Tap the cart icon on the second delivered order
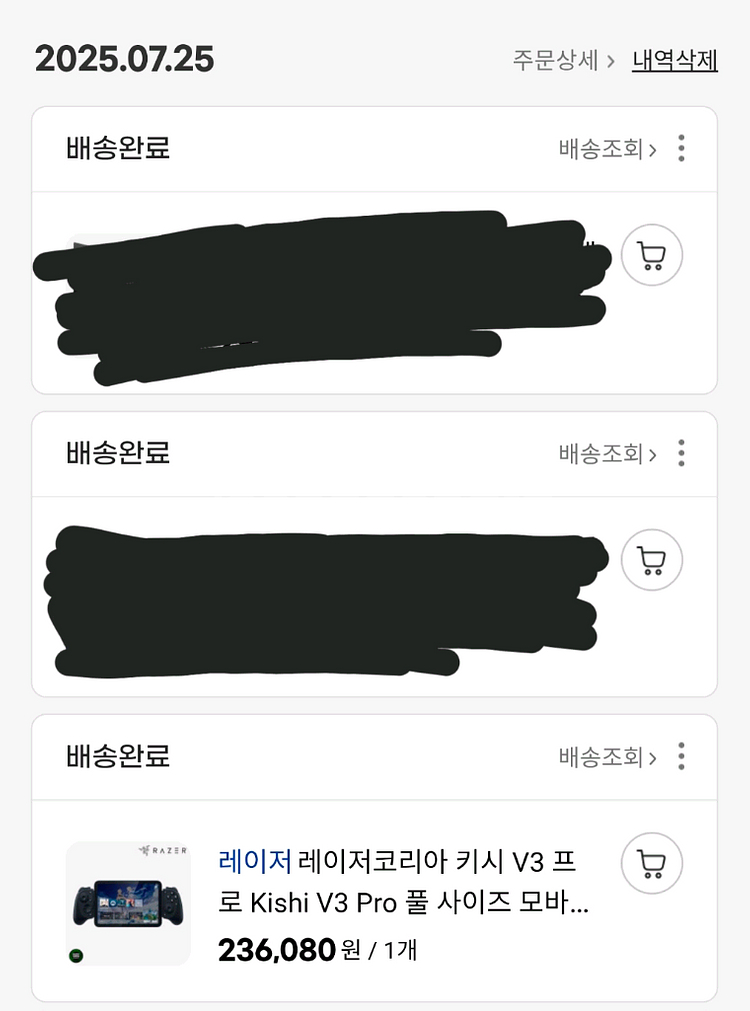Image resolution: width=750 pixels, height=1011 pixels. click(x=651, y=560)
